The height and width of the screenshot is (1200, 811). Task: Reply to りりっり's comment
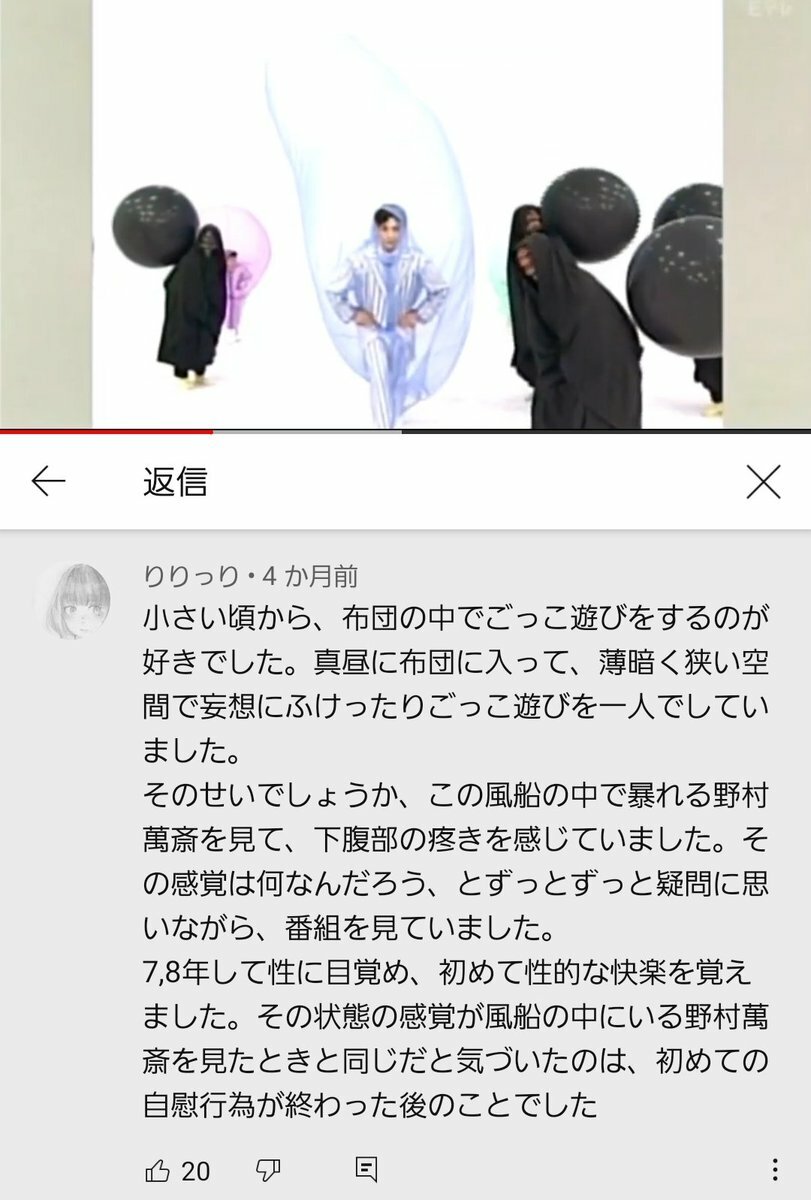pos(367,1170)
